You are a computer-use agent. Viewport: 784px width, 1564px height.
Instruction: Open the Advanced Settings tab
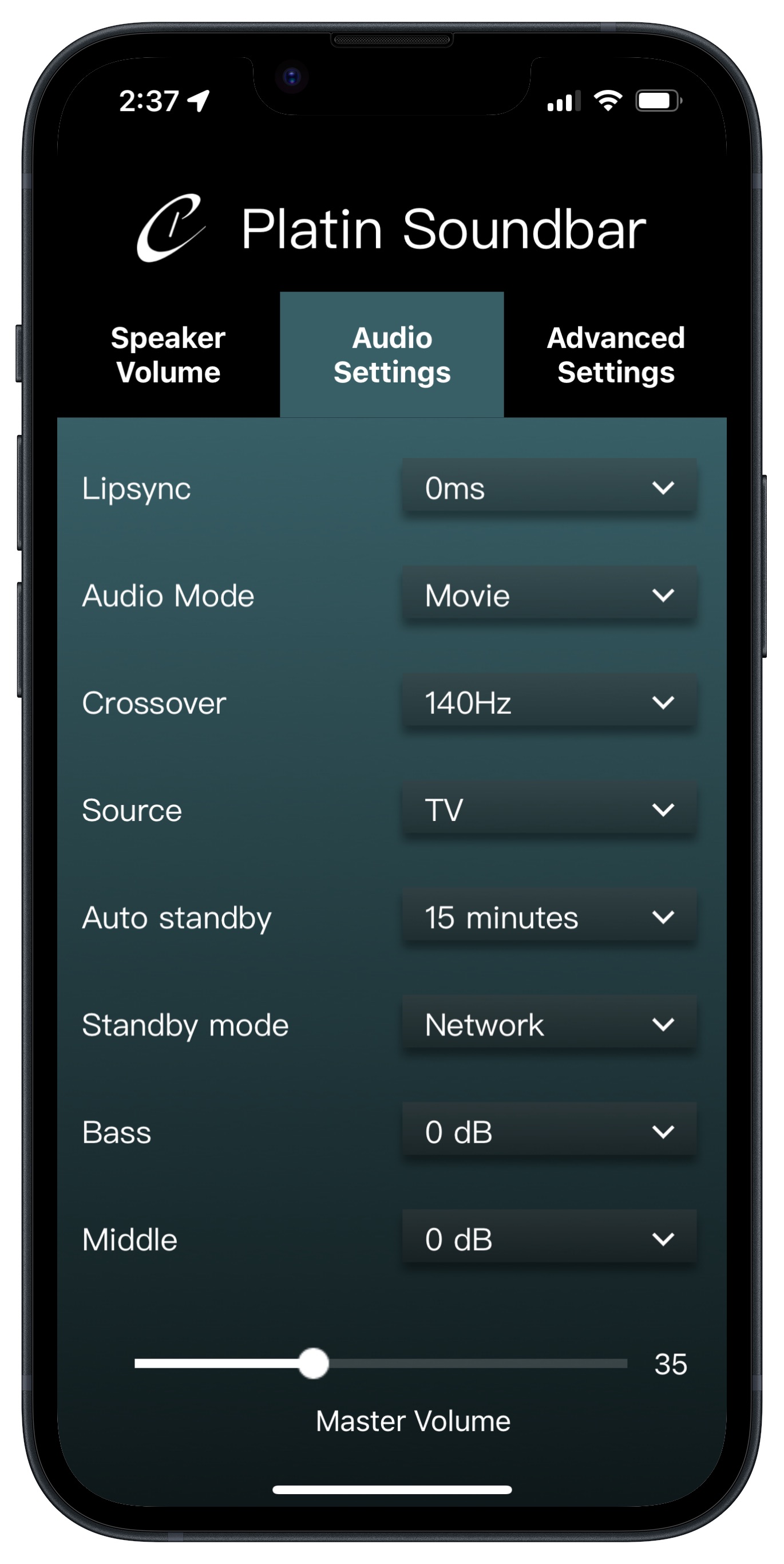[x=615, y=354]
